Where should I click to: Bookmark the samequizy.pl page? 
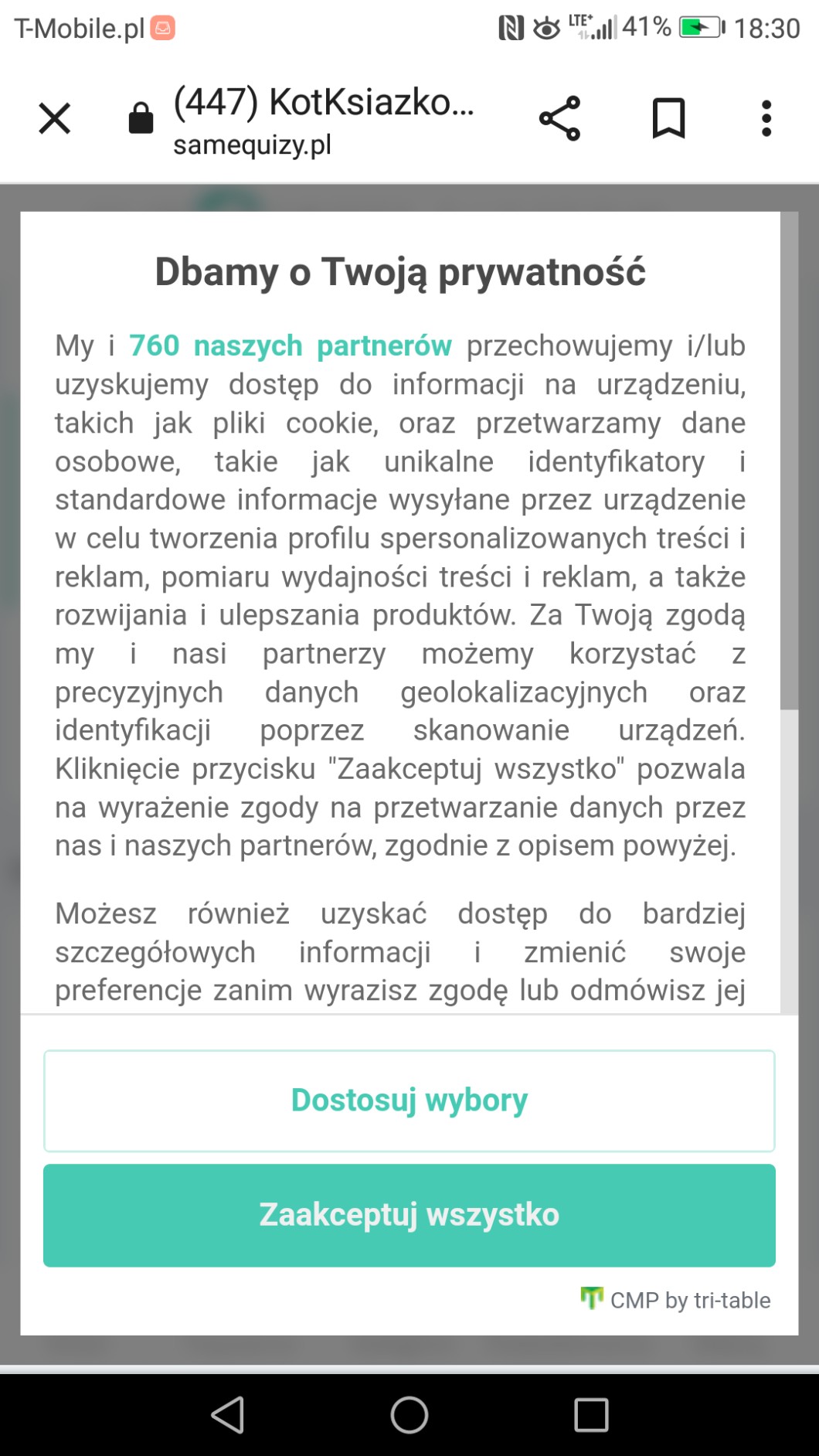pyautogui.click(x=668, y=119)
